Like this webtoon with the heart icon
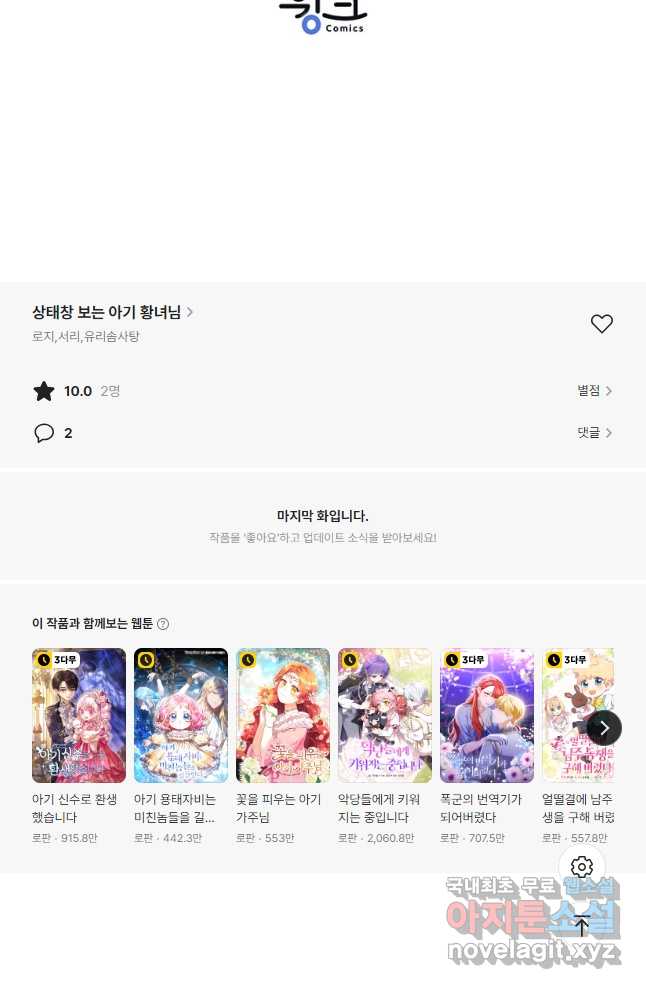This screenshot has width=646, height=989. click(x=601, y=323)
